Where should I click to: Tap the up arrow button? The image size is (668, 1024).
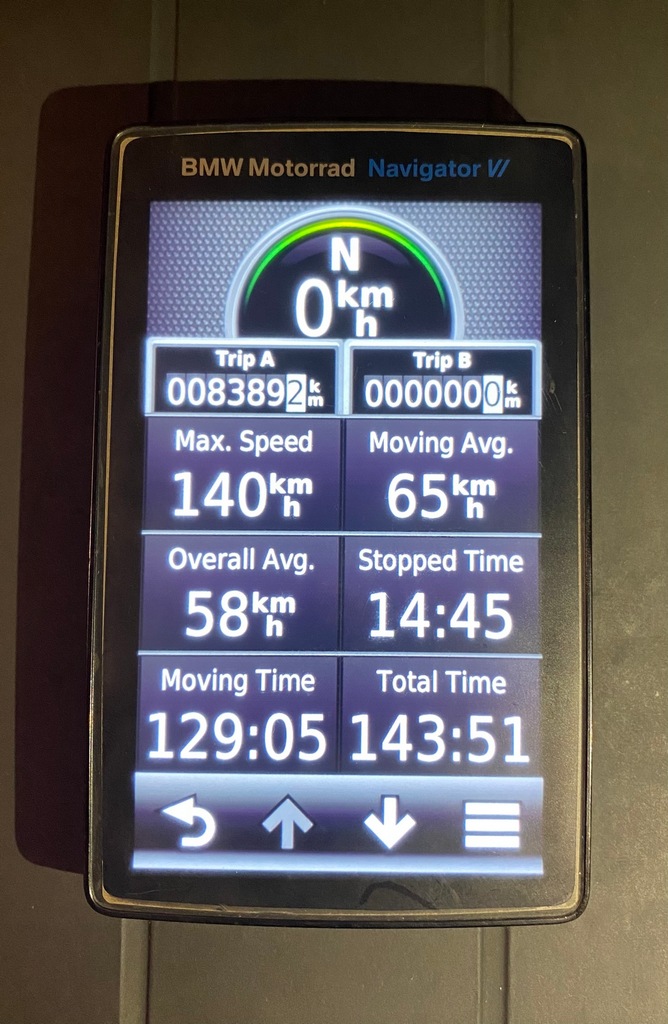point(288,824)
